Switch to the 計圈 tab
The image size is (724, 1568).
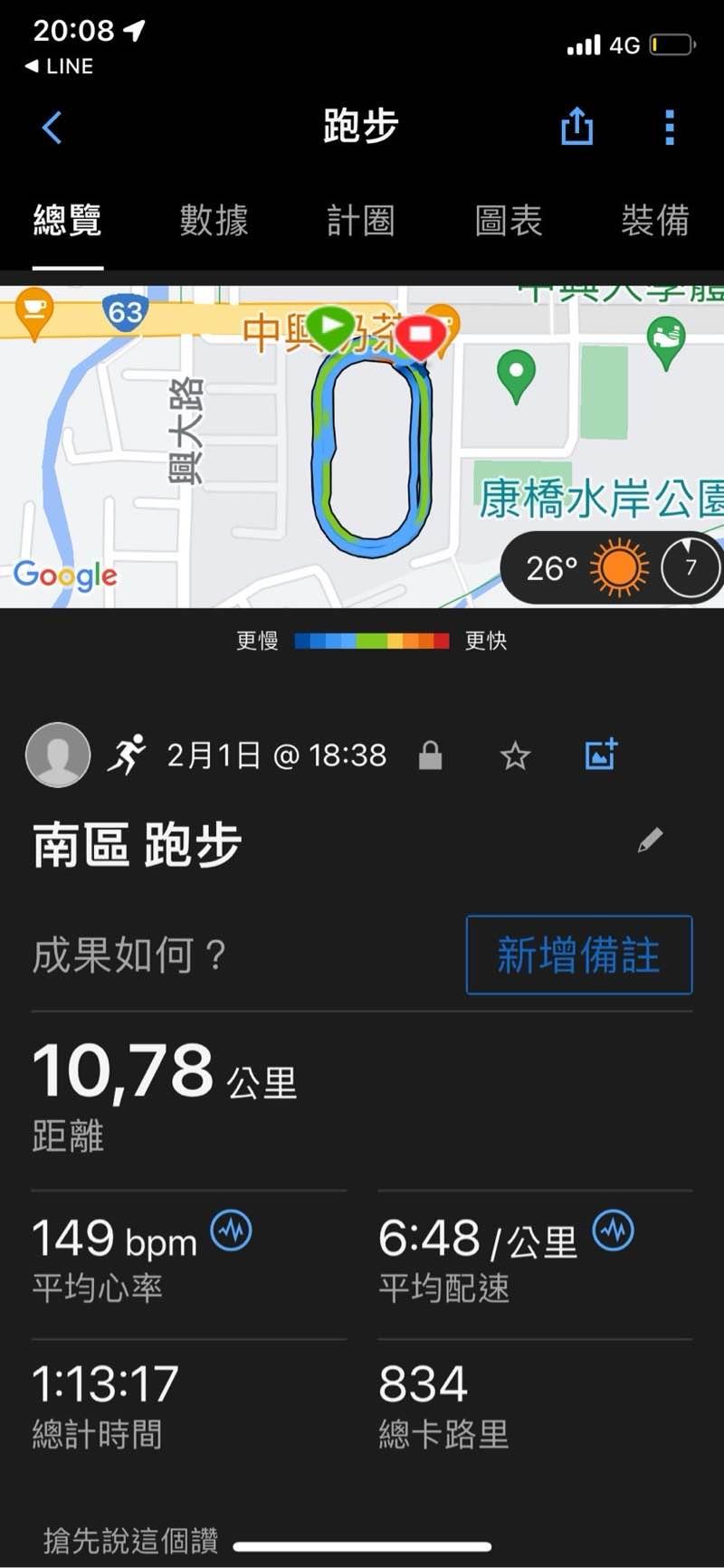pos(360,221)
